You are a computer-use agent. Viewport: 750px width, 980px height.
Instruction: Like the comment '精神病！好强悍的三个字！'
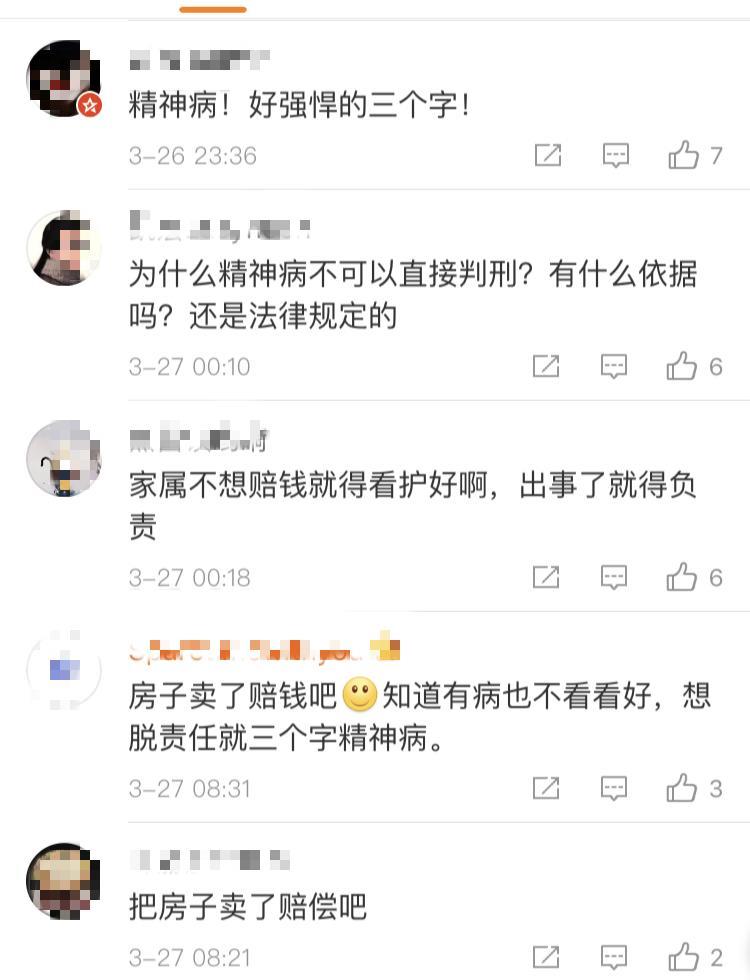684,155
